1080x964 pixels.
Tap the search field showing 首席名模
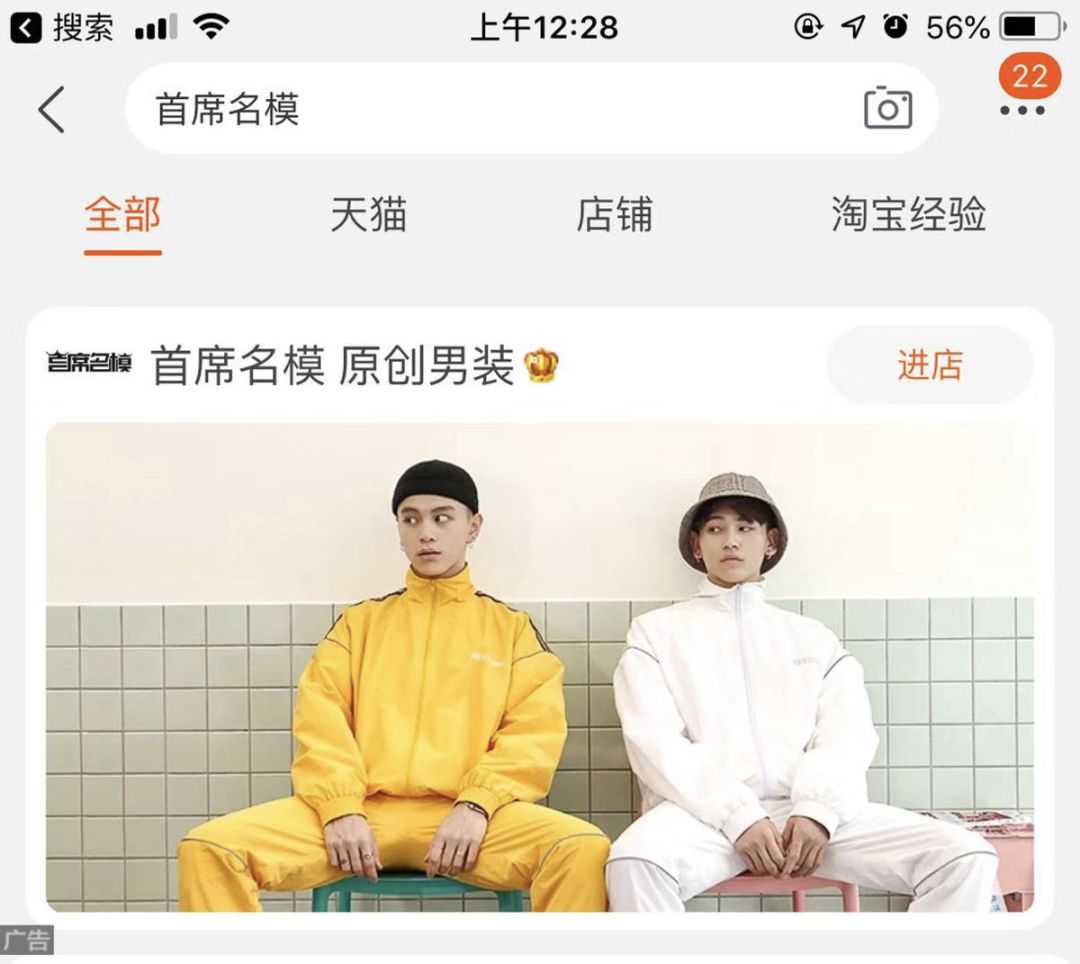(480, 109)
